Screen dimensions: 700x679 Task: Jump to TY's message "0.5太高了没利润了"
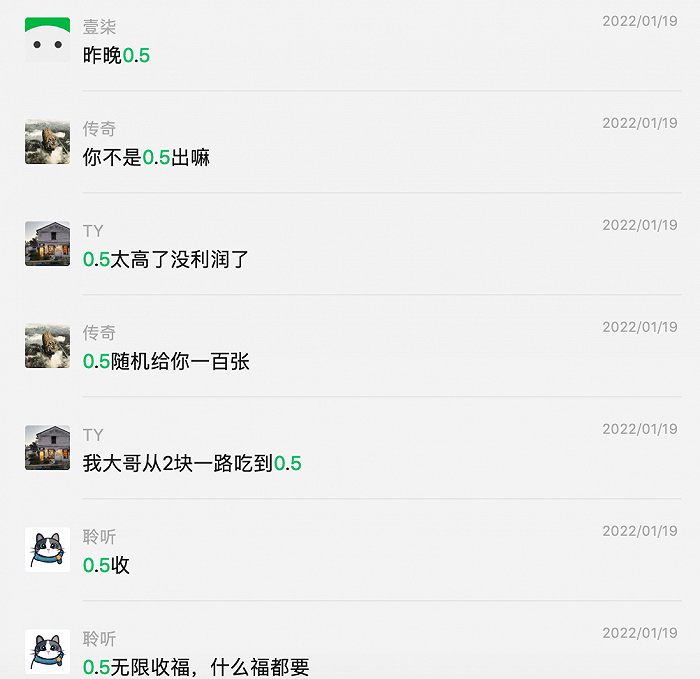click(166, 259)
